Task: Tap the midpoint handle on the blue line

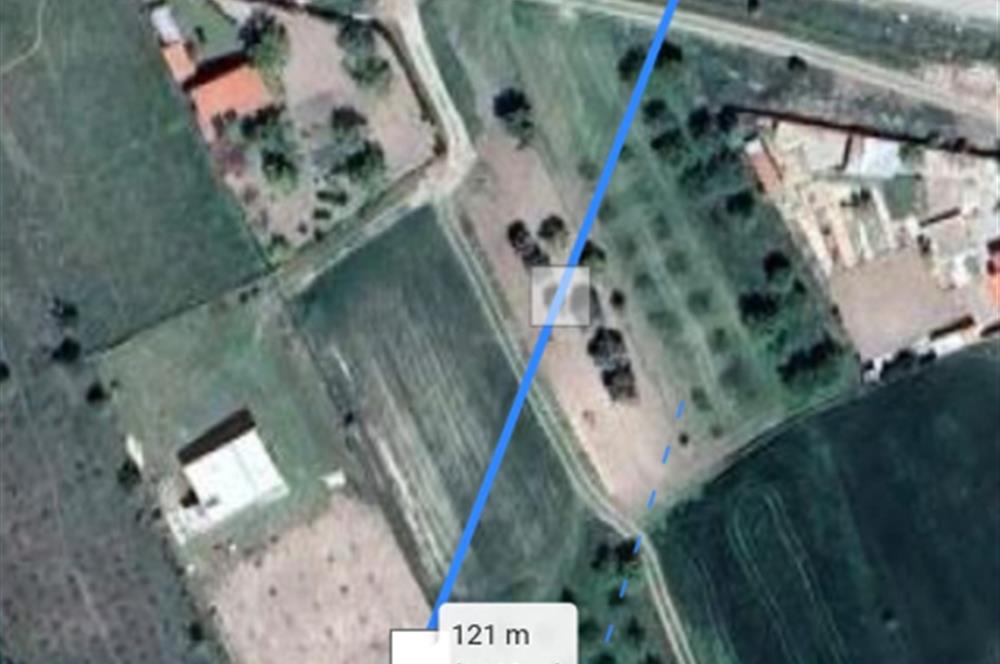Action: [559, 296]
